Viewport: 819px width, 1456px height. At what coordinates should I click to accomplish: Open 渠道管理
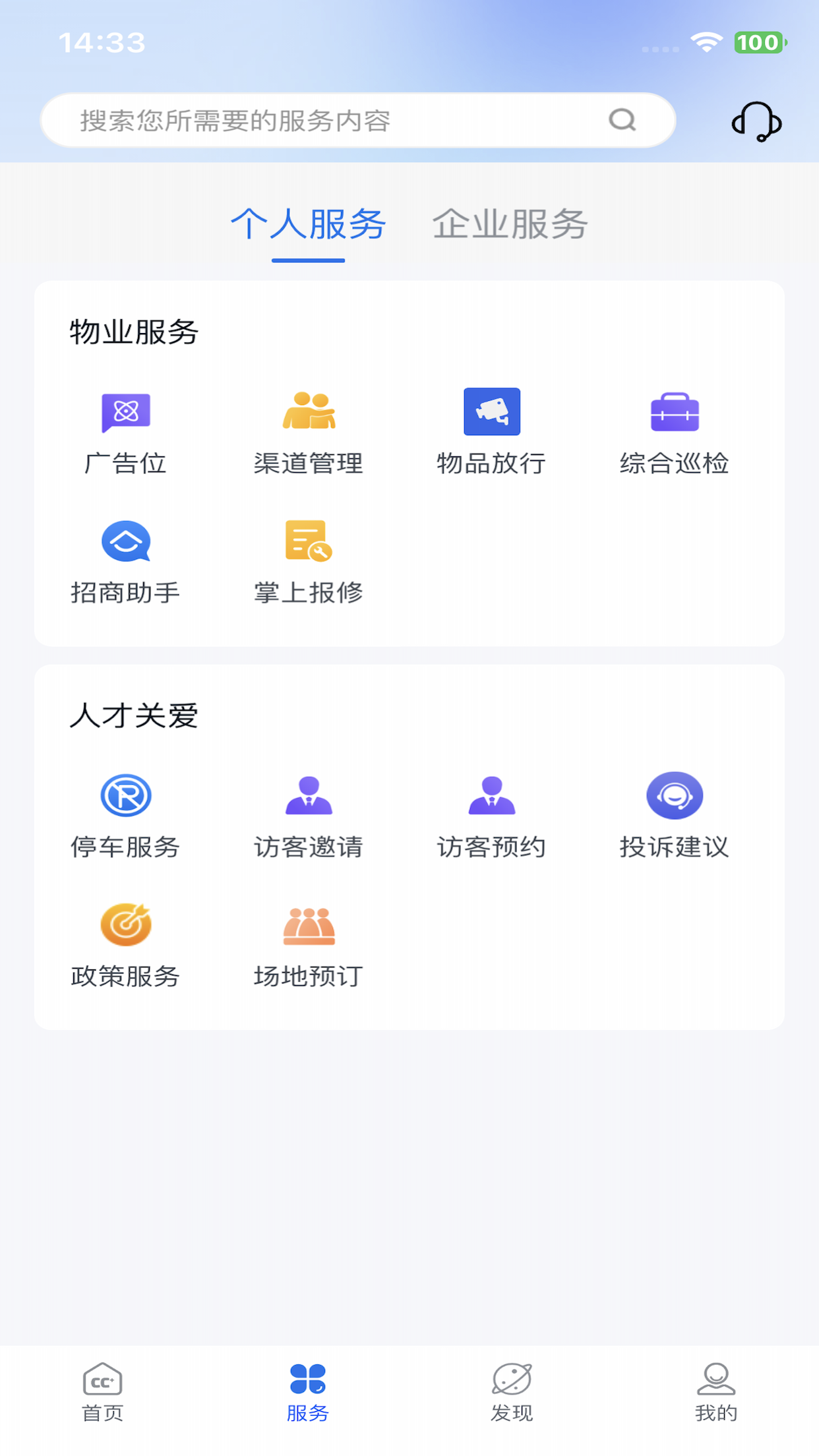[x=309, y=433]
